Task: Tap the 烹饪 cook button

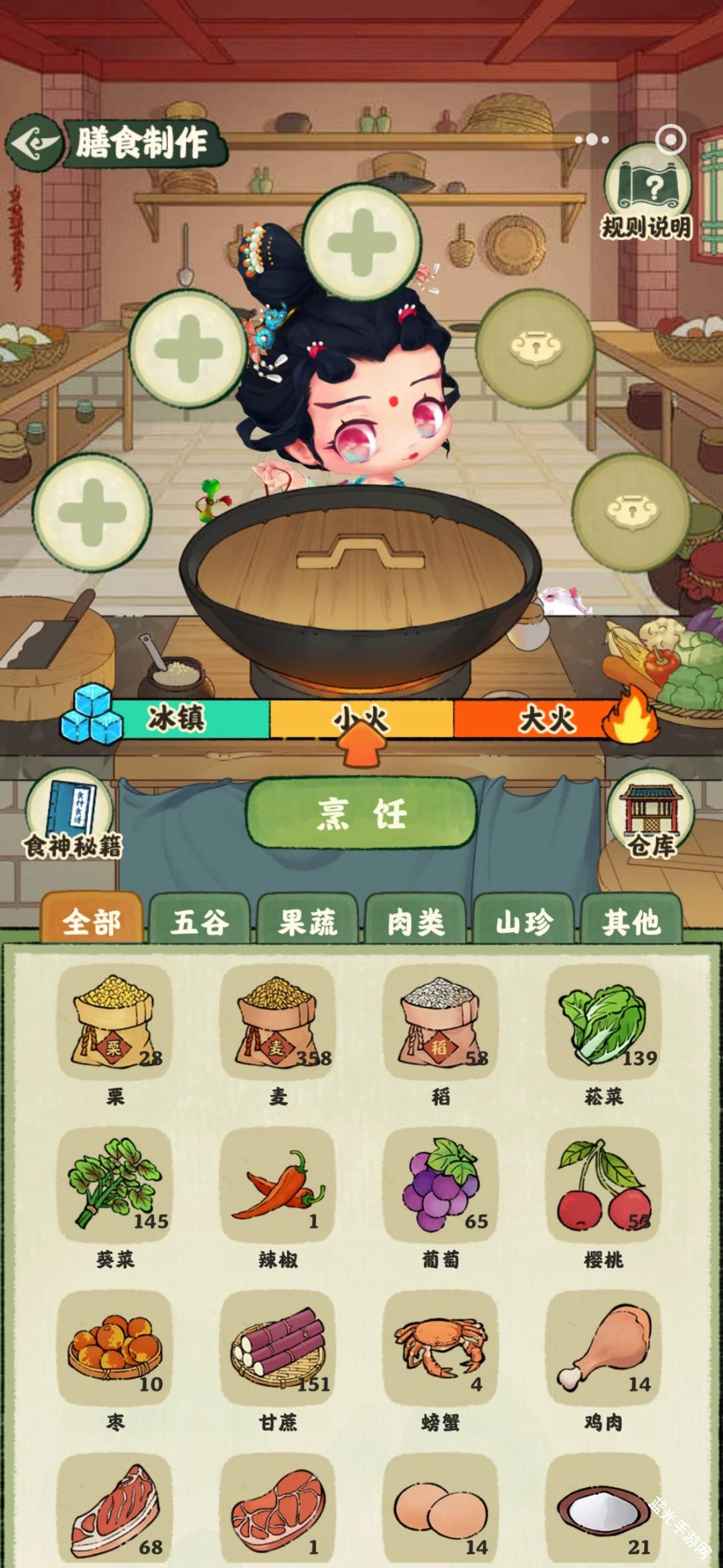Action: (x=361, y=814)
